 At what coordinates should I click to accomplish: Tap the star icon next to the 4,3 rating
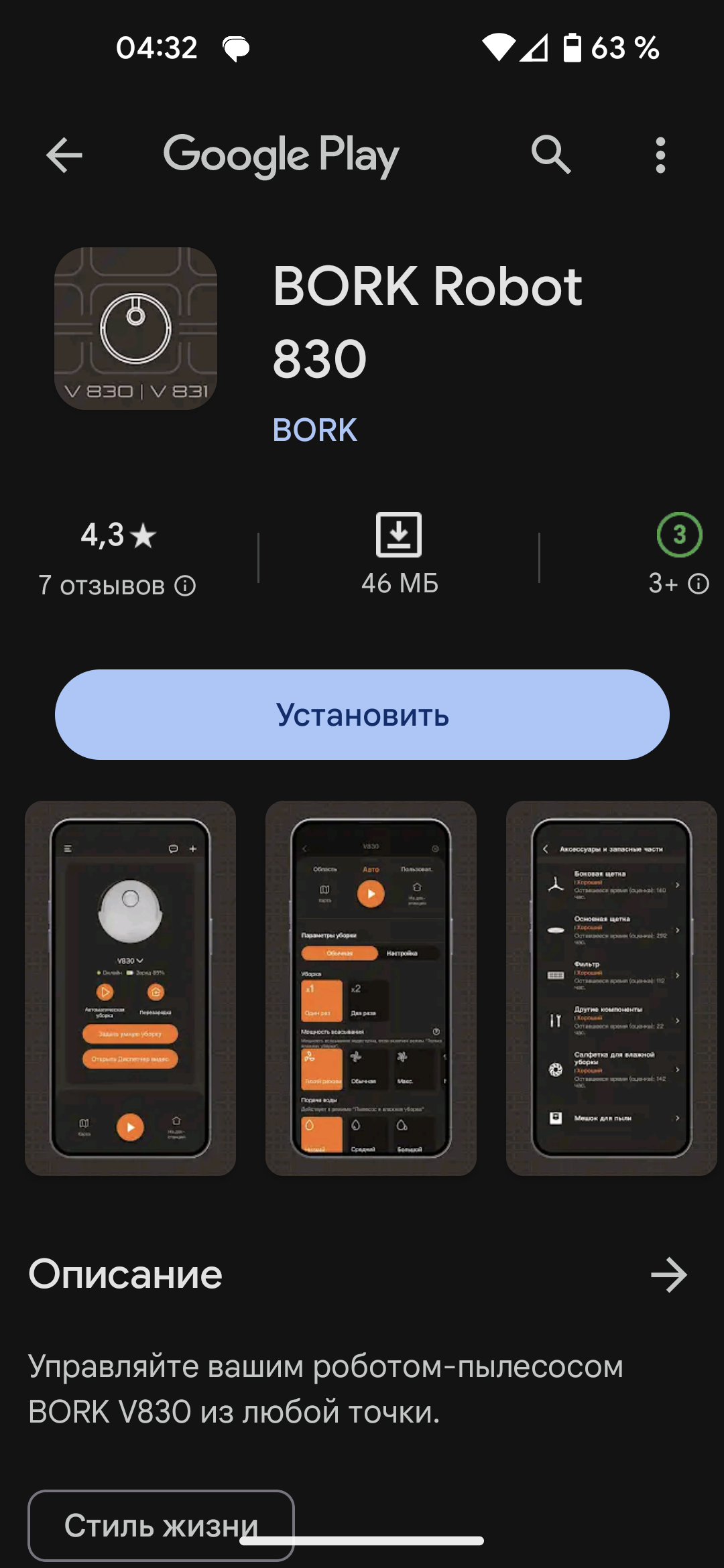[x=143, y=536]
